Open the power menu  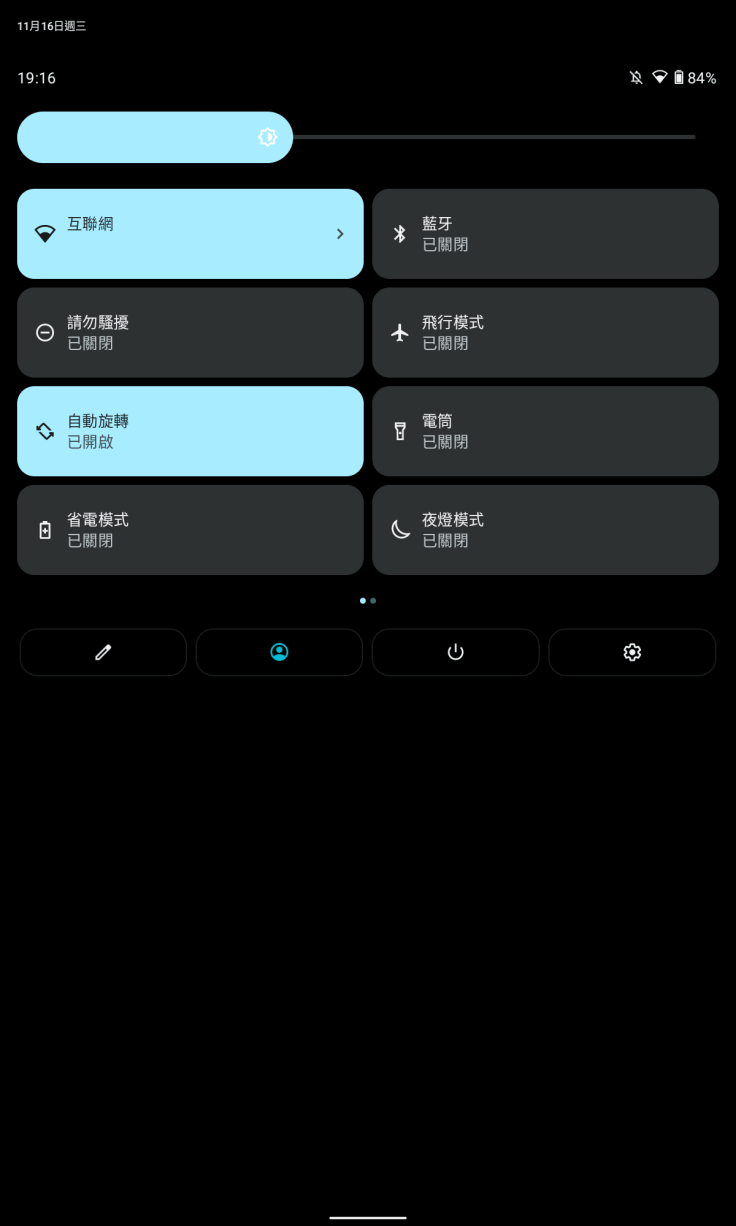[456, 652]
